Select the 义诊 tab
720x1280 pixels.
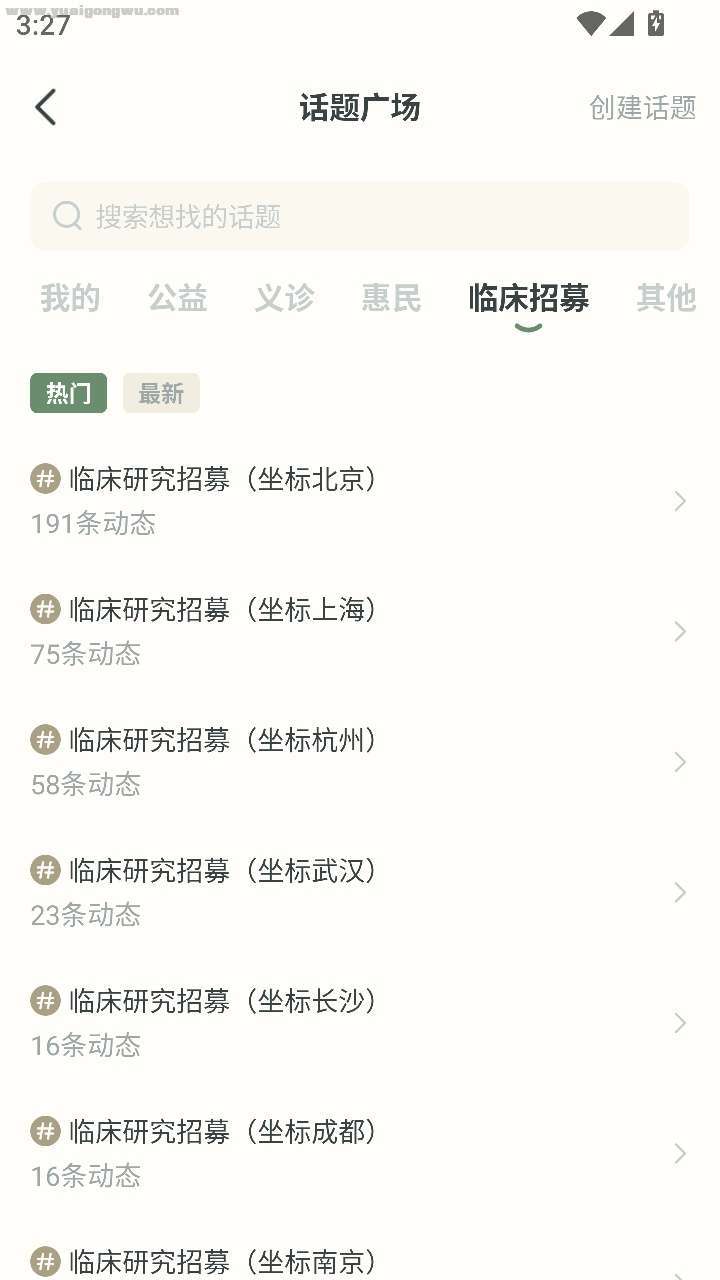click(x=285, y=298)
